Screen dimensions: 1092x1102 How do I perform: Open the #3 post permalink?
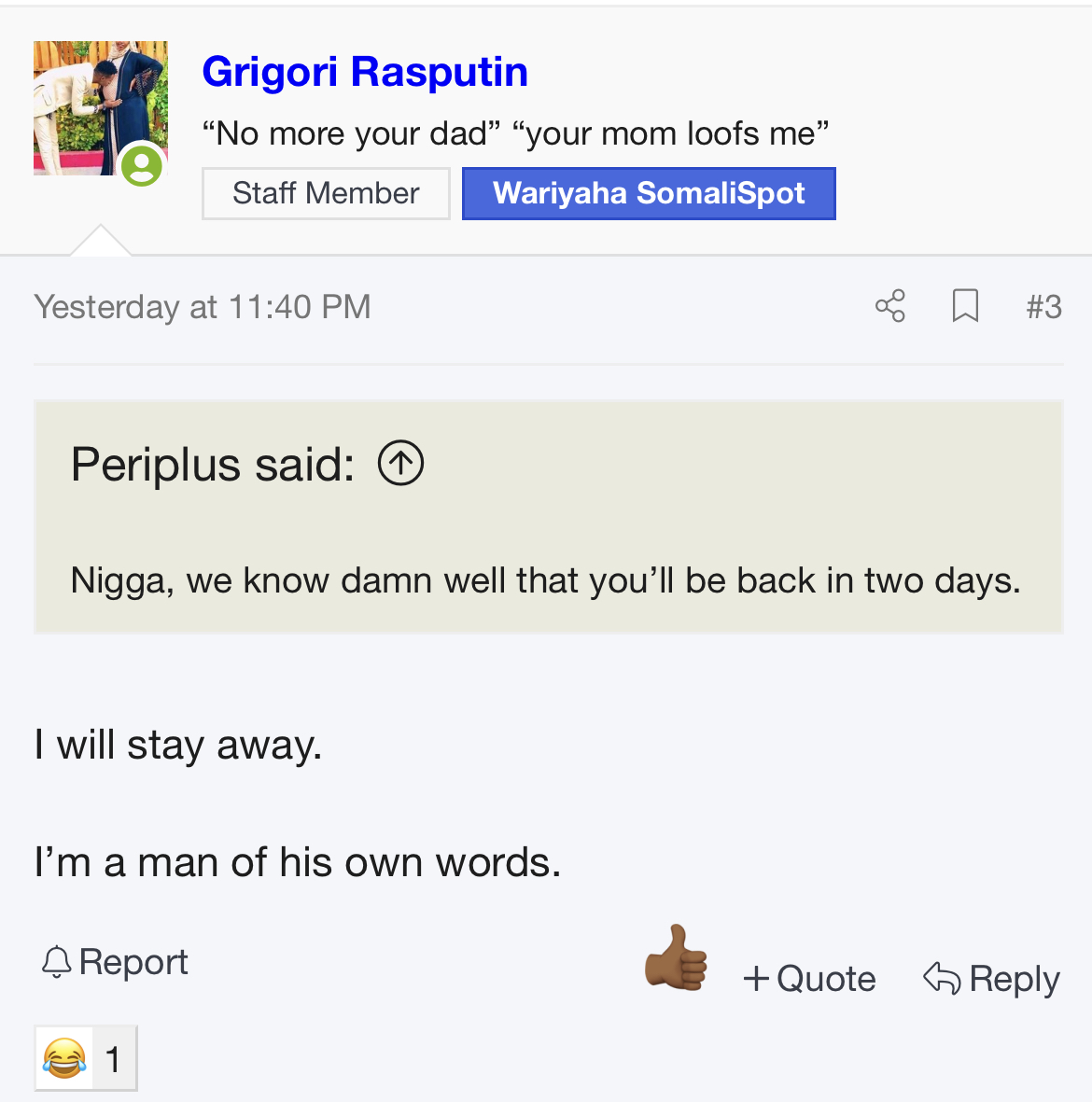point(1043,307)
